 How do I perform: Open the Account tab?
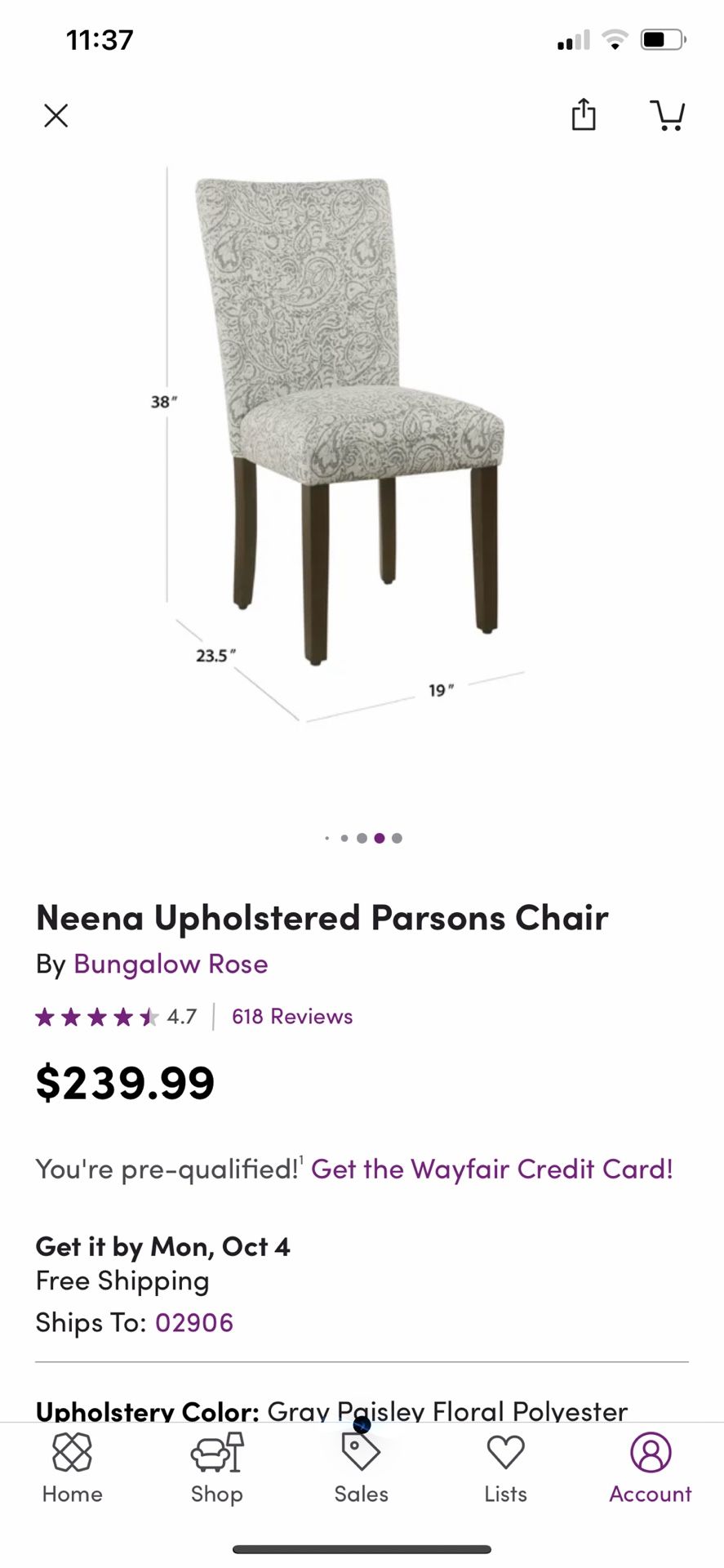[651, 1468]
